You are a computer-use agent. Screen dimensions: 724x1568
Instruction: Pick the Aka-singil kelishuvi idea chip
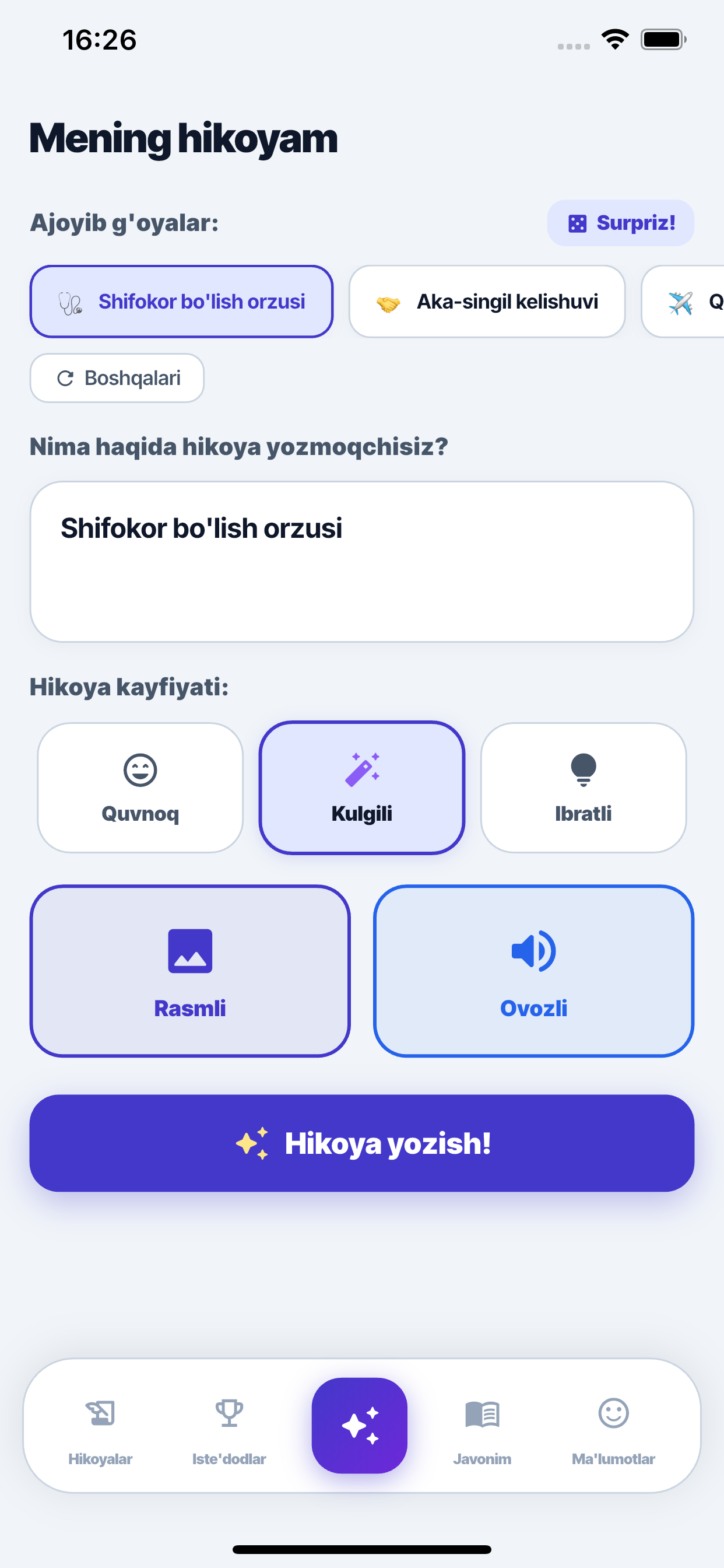(x=487, y=300)
